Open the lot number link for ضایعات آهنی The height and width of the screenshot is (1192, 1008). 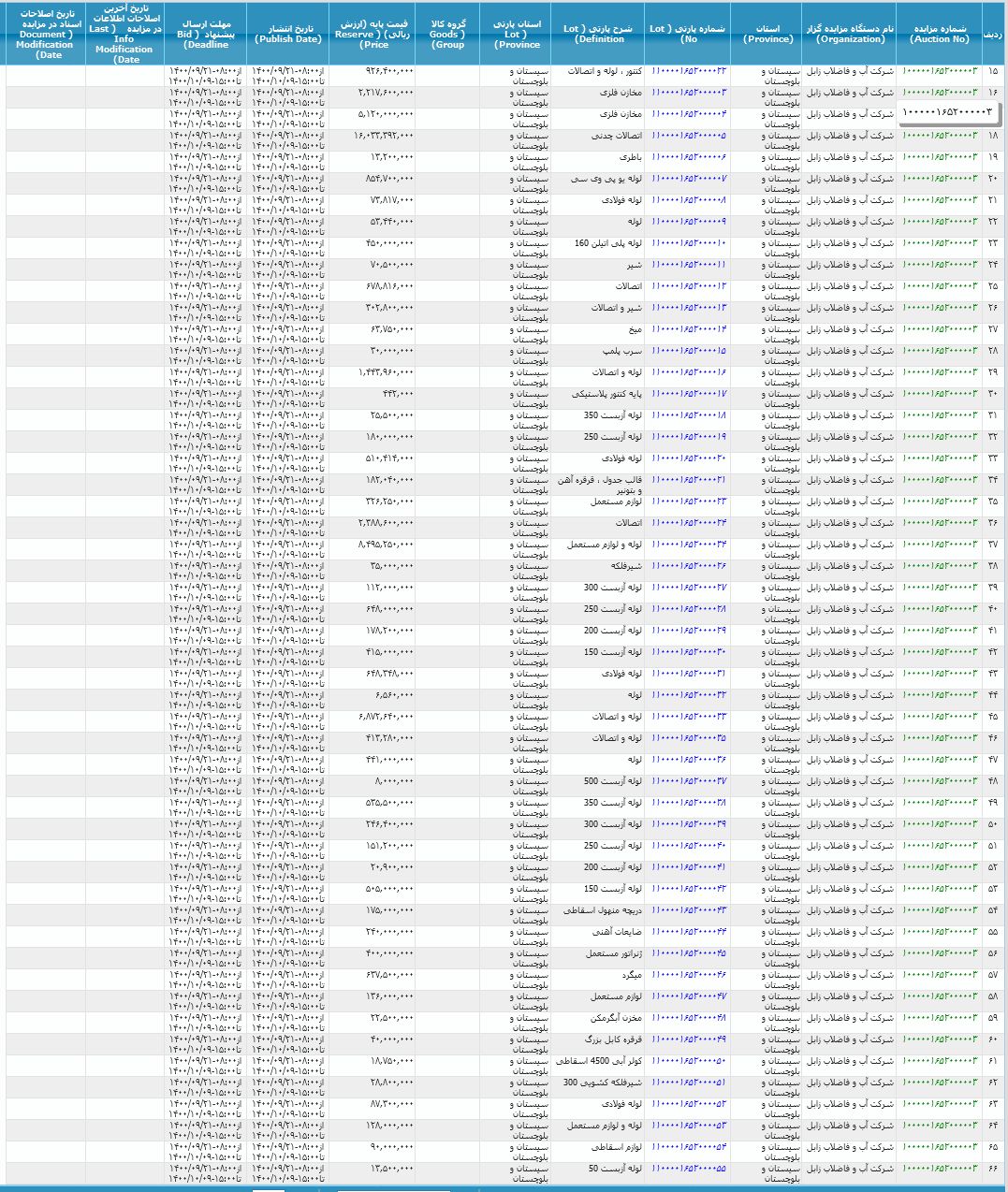(688, 932)
